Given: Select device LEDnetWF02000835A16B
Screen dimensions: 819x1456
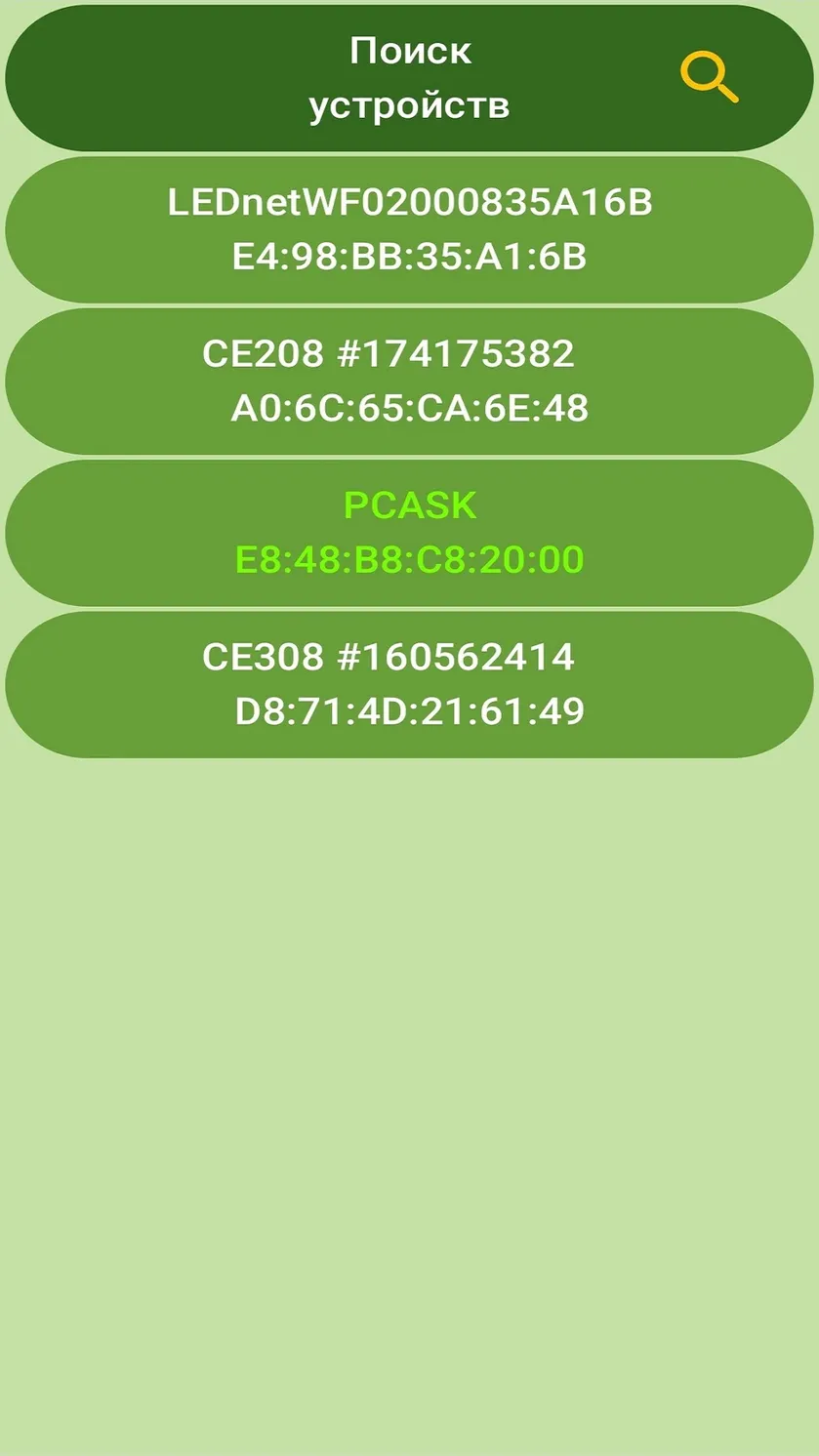Looking at the screenshot, I should (x=409, y=229).
